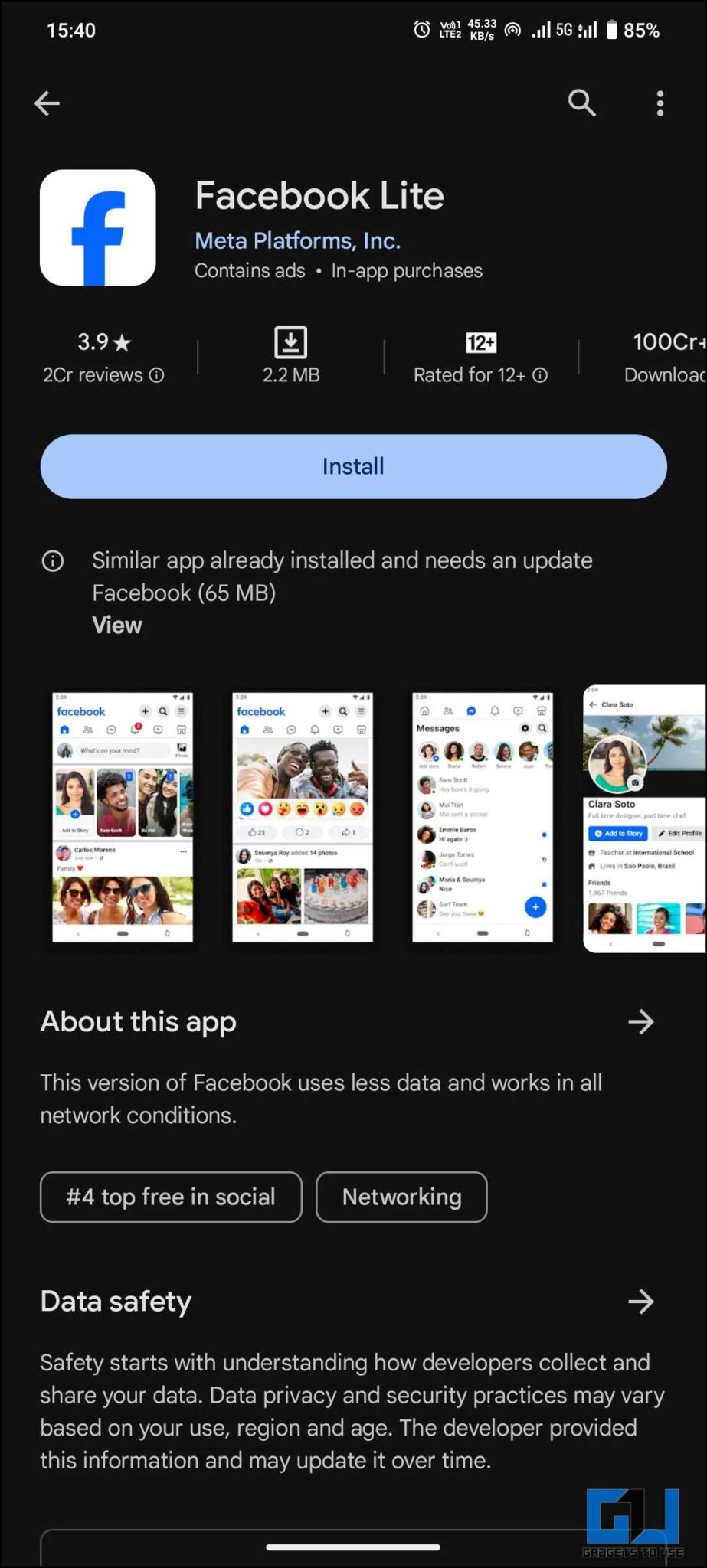Tap the info icon beside Rated for 12+
707x1568 pixels.
click(540, 375)
